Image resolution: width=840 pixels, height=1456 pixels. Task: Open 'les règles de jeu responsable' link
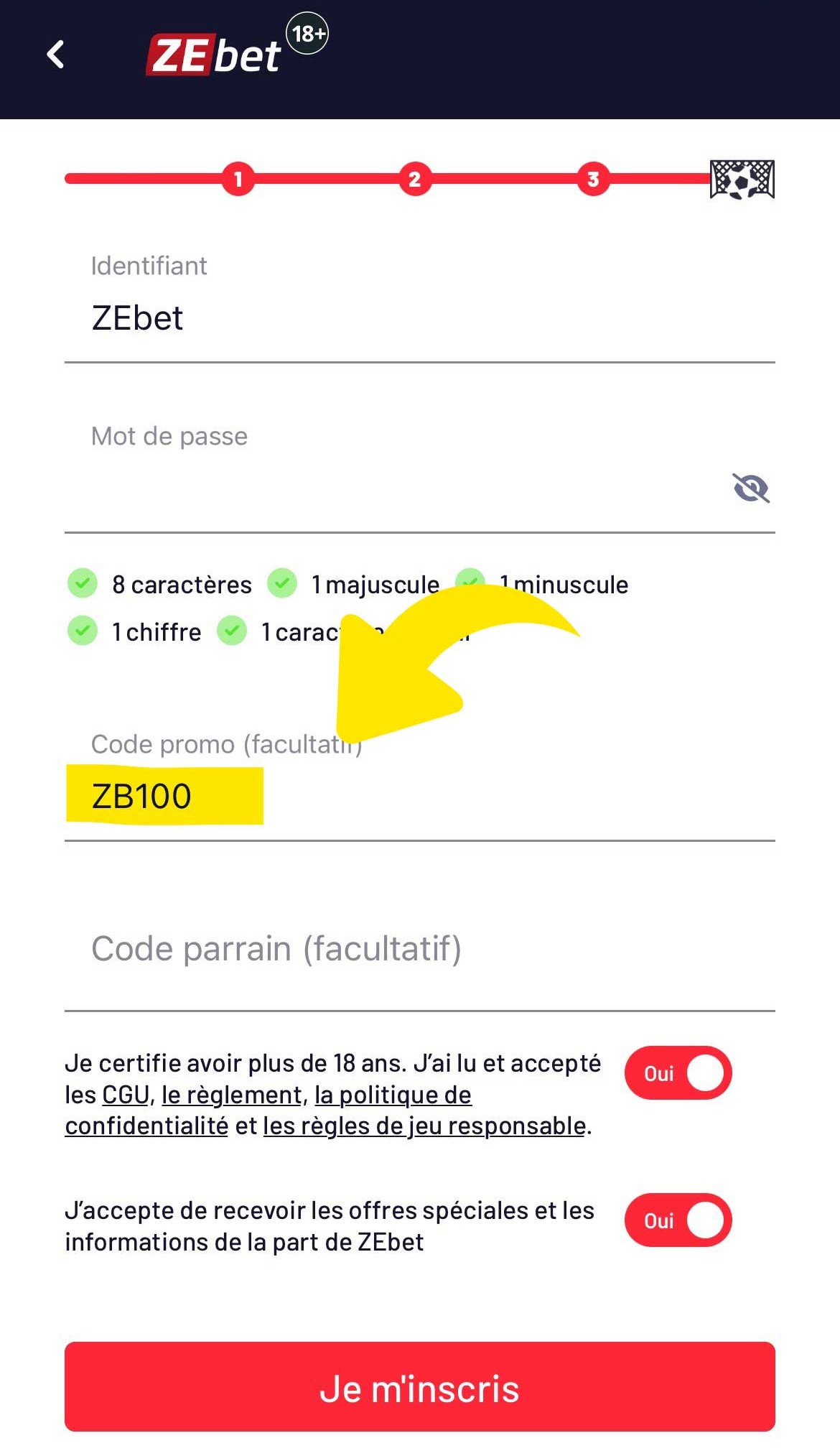tap(424, 1126)
